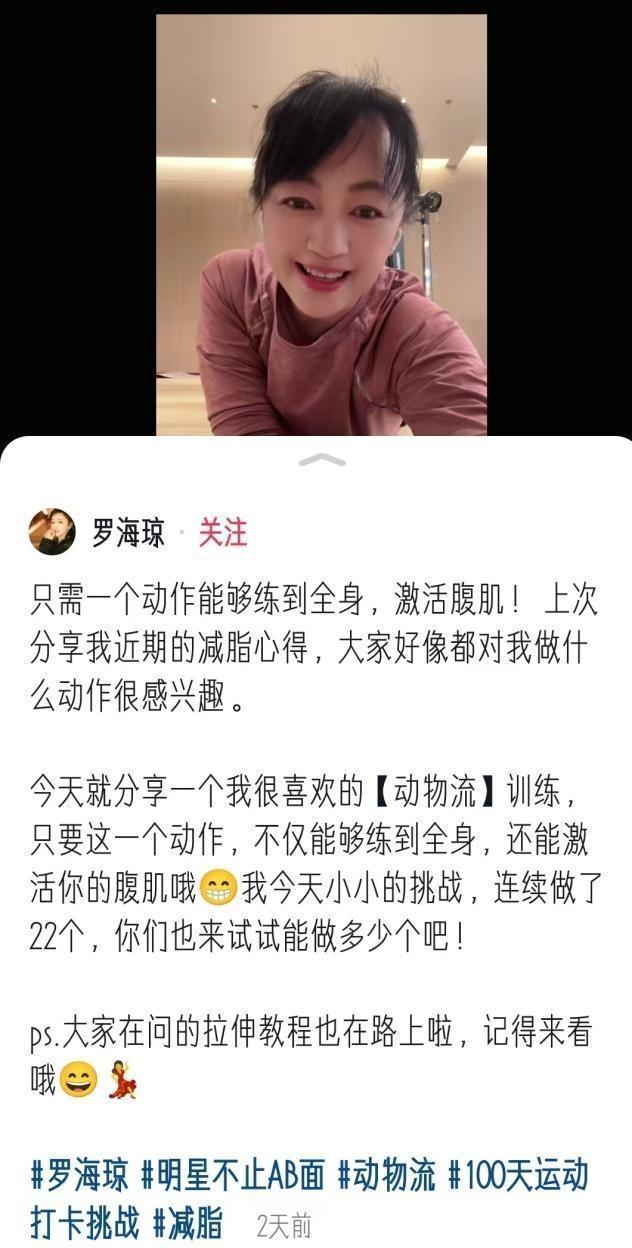Viewport: 632px width, 1248px height.
Task: Open the #罗海琼 hashtag
Action: click(x=80, y=1176)
